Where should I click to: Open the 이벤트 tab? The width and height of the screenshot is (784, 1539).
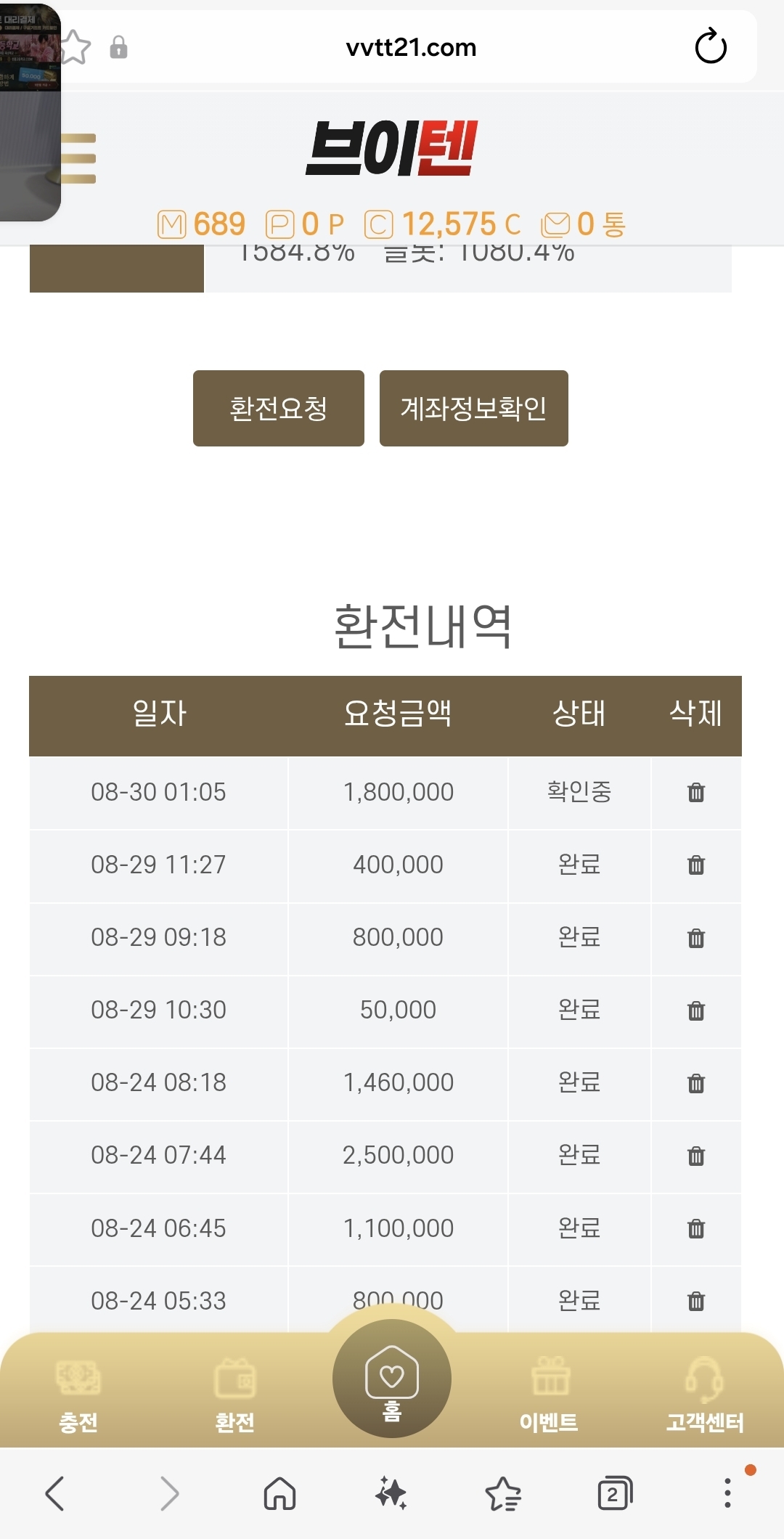(x=550, y=1395)
